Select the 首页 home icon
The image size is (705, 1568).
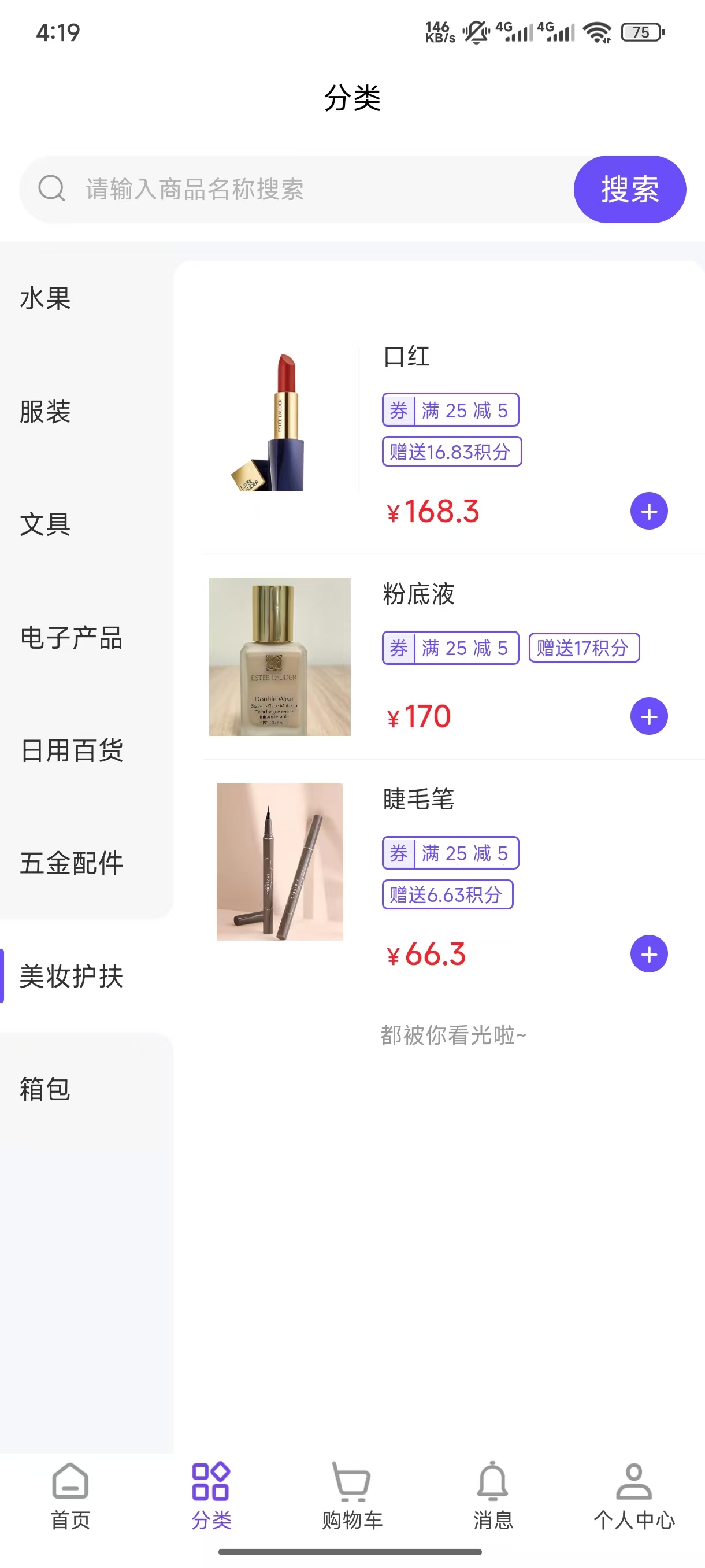[x=69, y=1497]
